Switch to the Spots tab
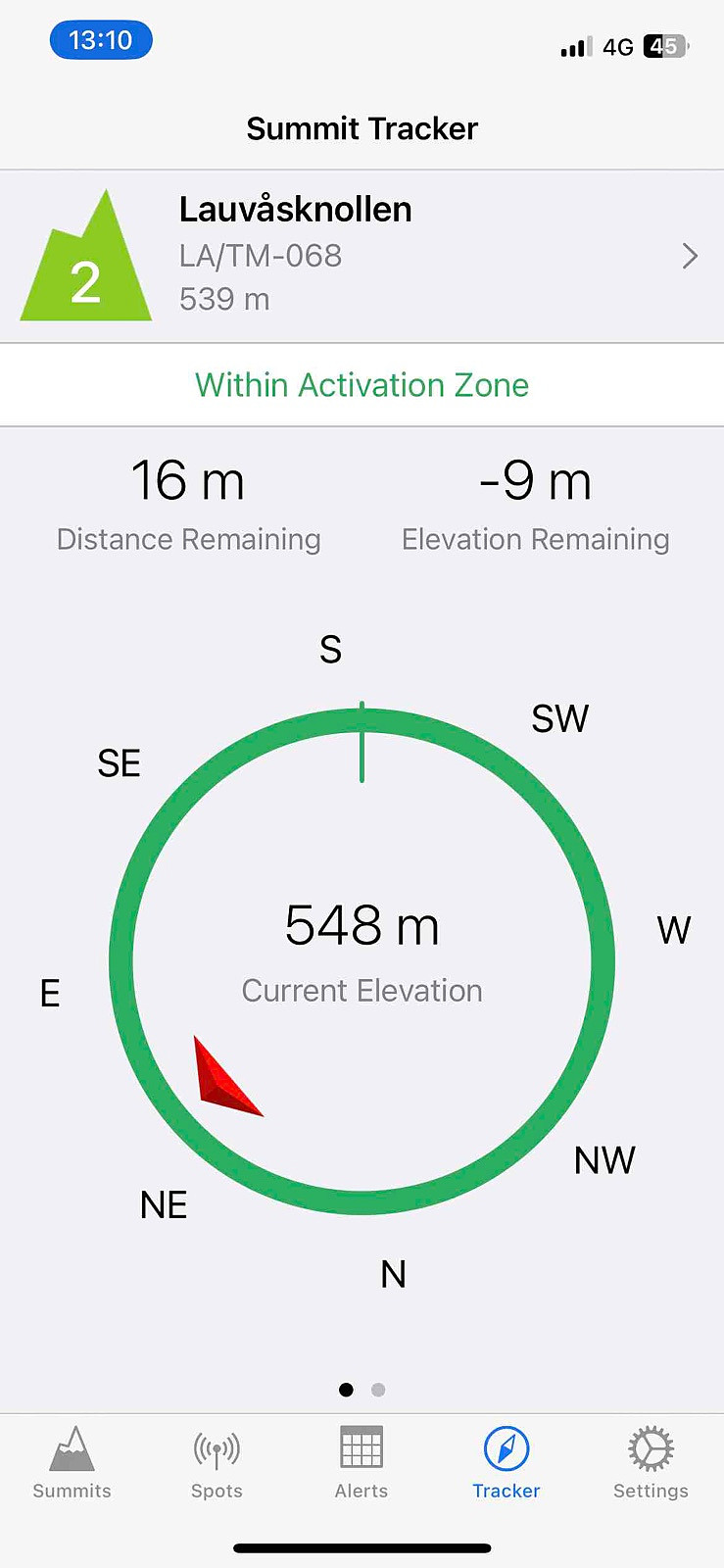724x1568 pixels. point(217,1463)
